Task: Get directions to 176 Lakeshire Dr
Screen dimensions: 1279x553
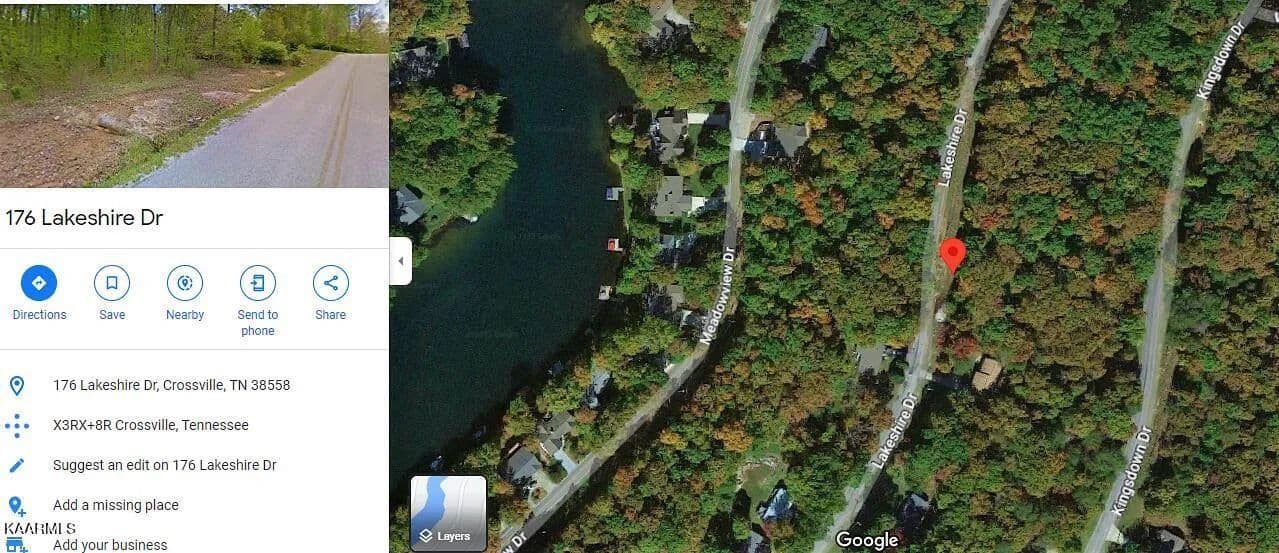Action: point(39,284)
